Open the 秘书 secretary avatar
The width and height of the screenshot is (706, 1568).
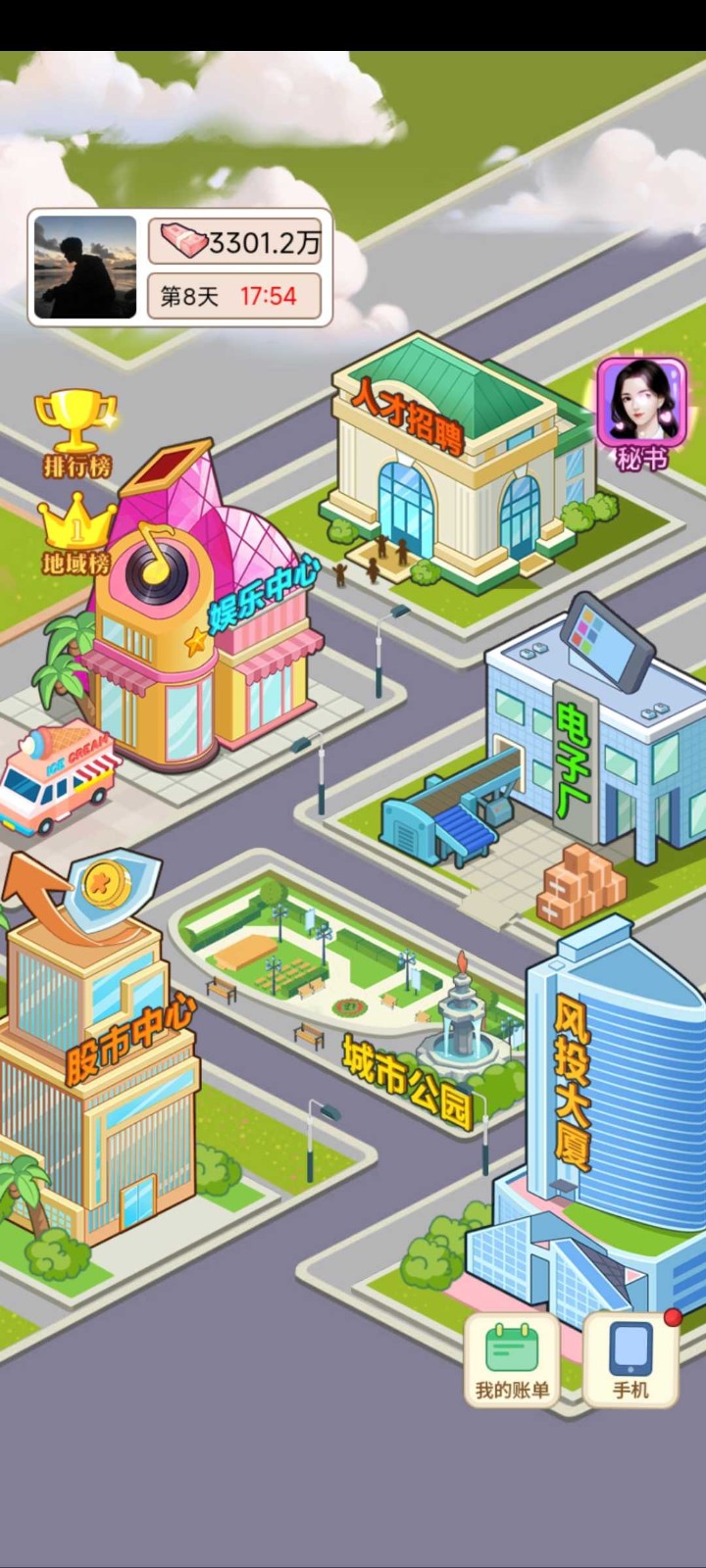click(x=642, y=412)
